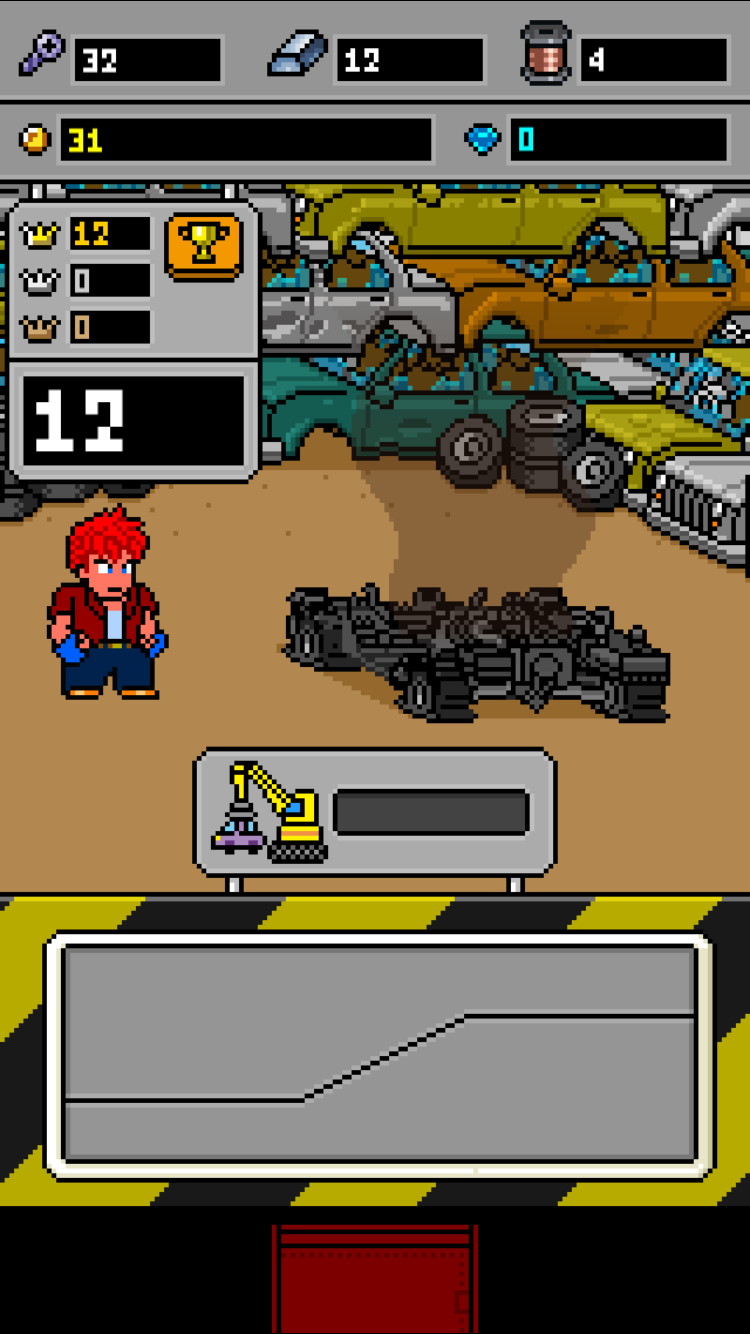Tap the yellow crane panel
This screenshot has height=1334, width=750.
(375, 812)
